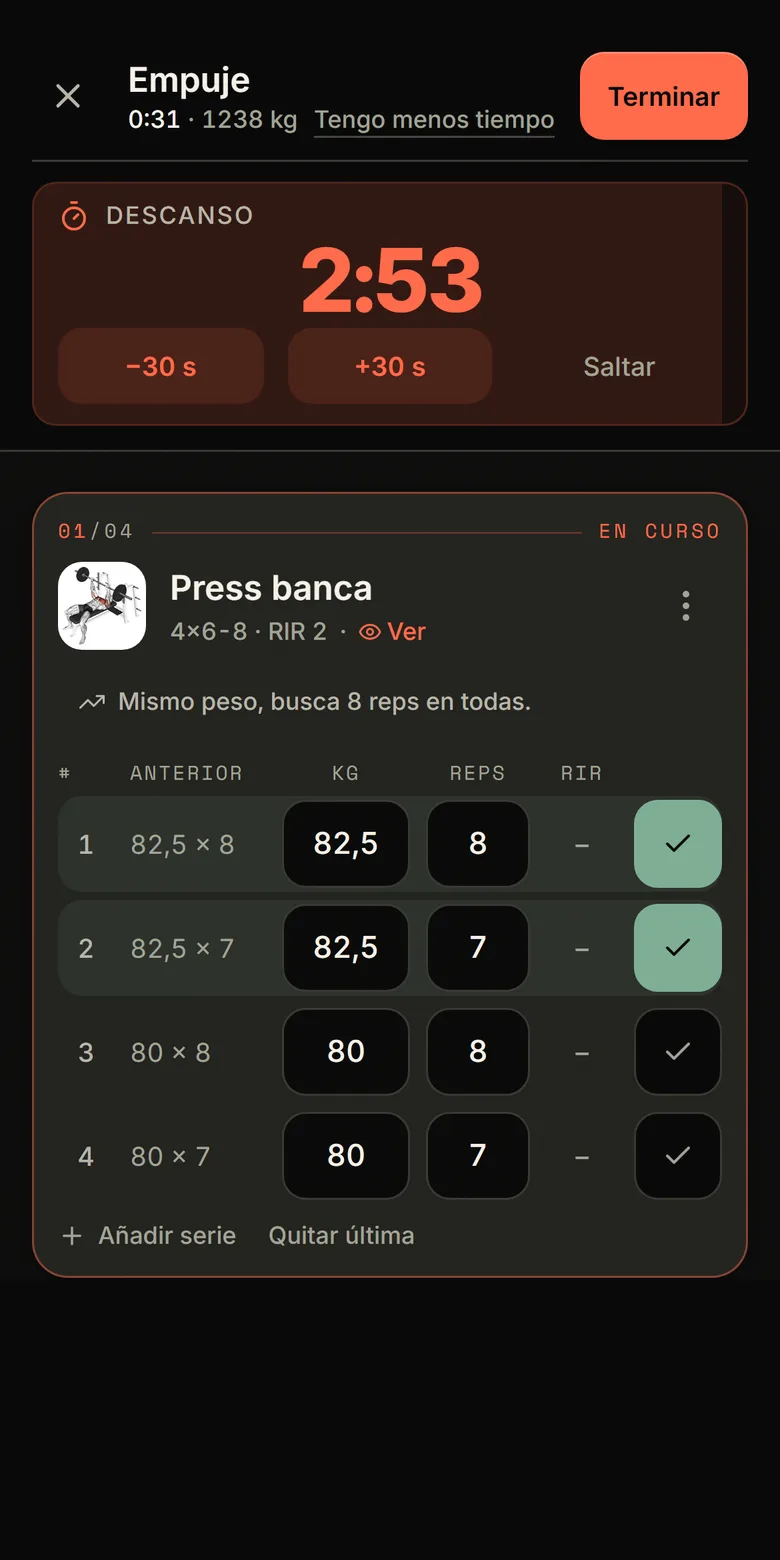Image resolution: width=780 pixels, height=1560 pixels.
Task: Tap Saltar to skip the rest
Action: click(x=619, y=366)
